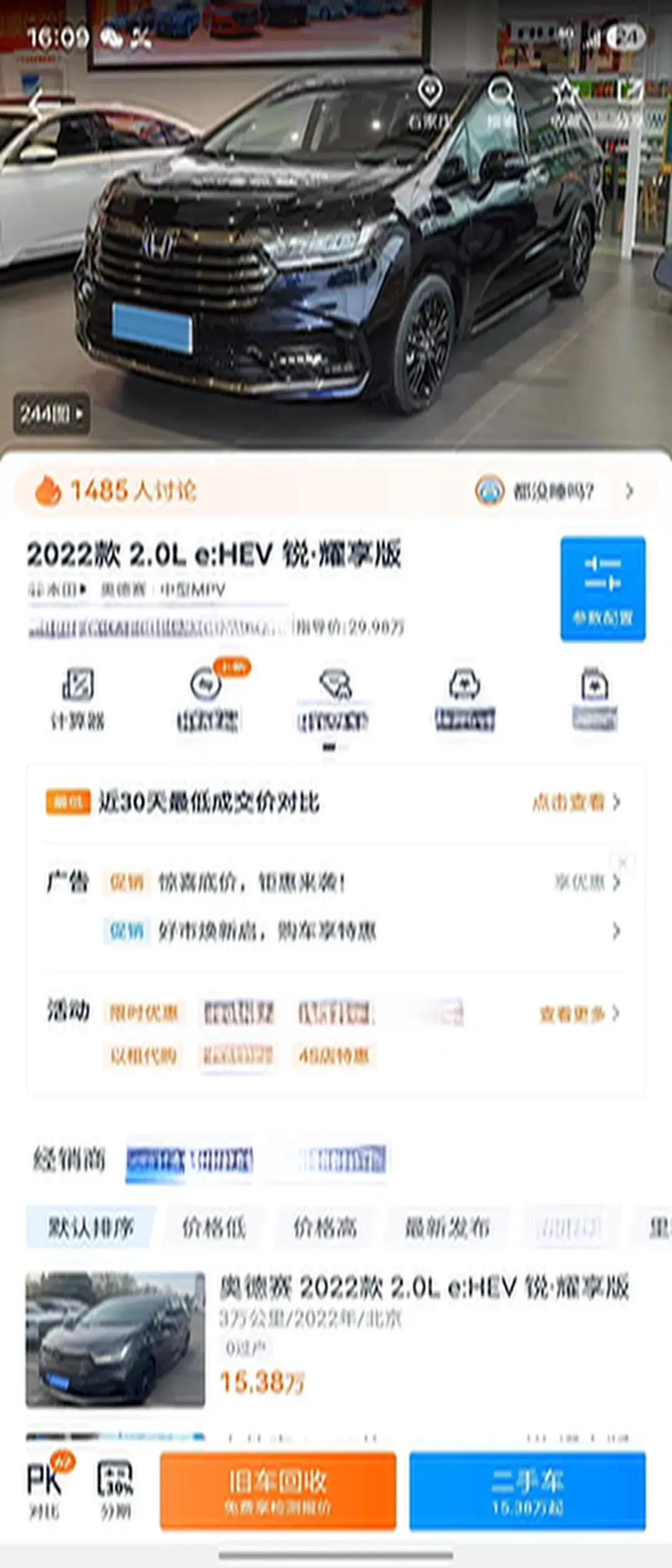Open the 1485人讨论 discussion banner
Viewport: 672px width, 1568px height.
point(133,491)
